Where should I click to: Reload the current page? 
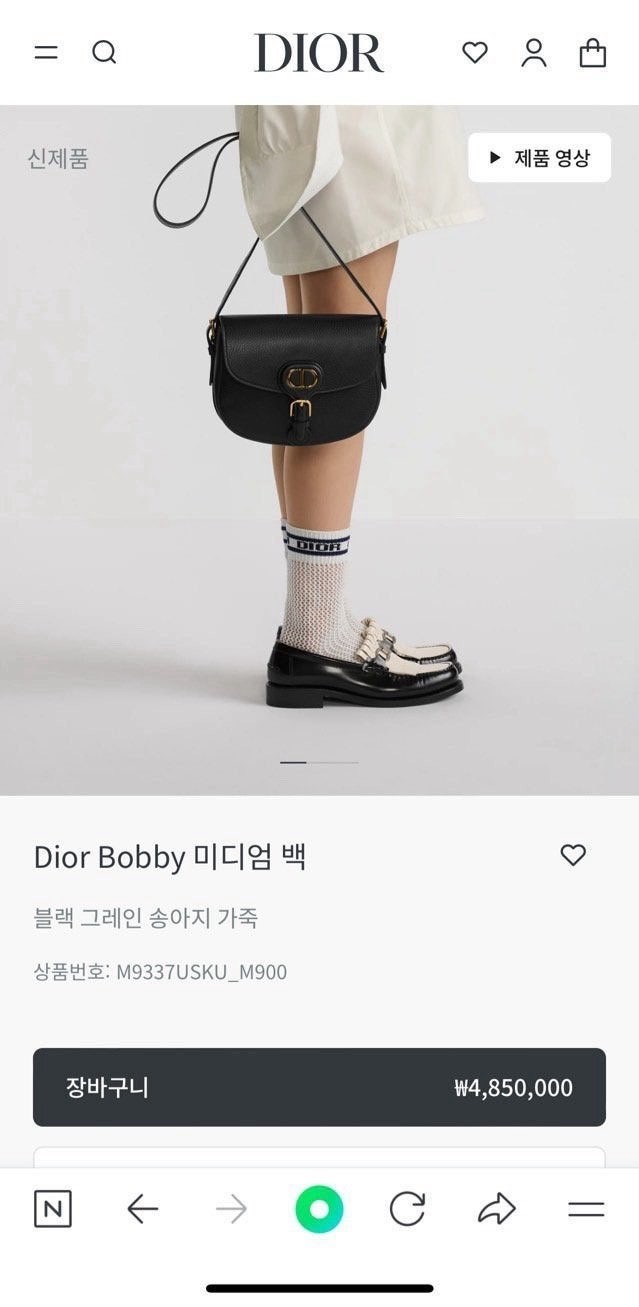tap(407, 1210)
